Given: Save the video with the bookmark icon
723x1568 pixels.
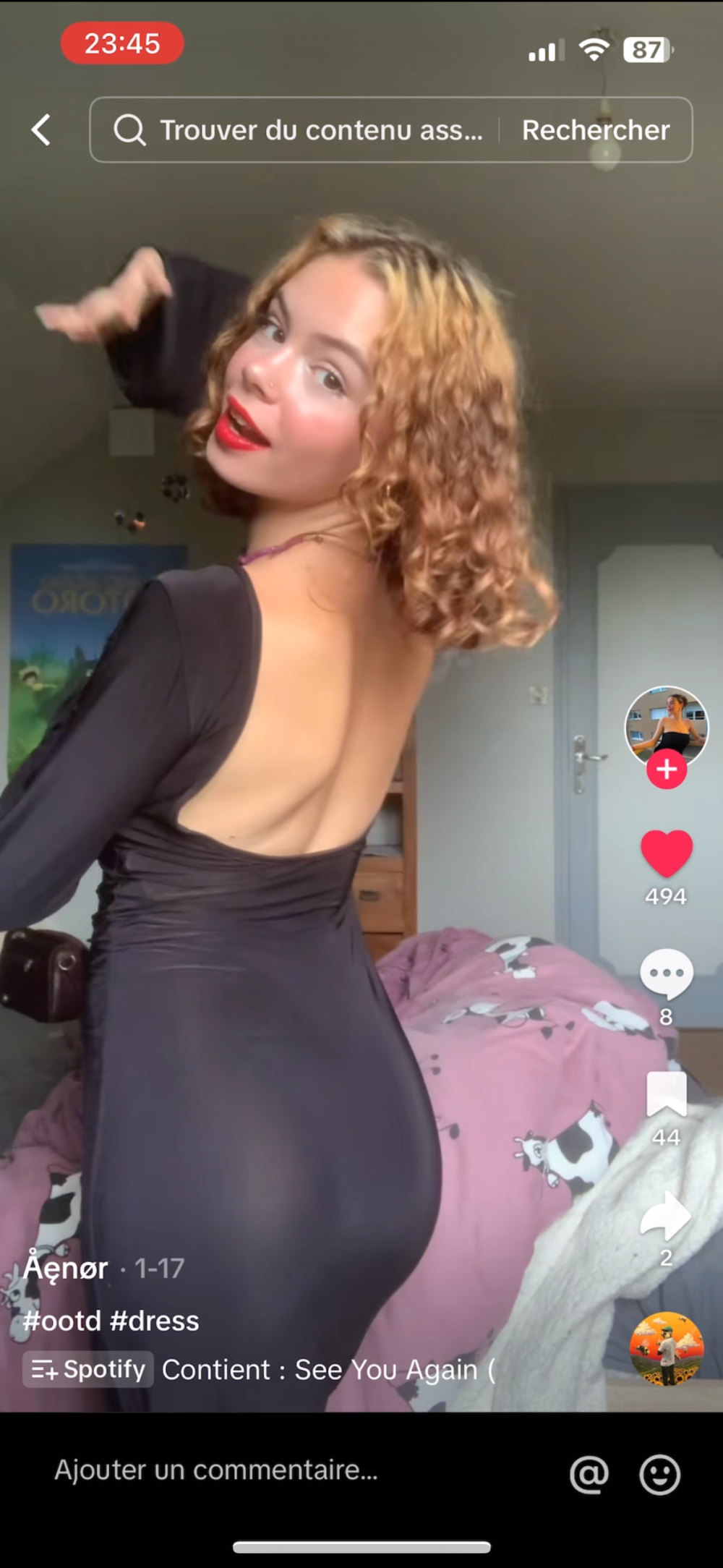Looking at the screenshot, I should tap(667, 1094).
